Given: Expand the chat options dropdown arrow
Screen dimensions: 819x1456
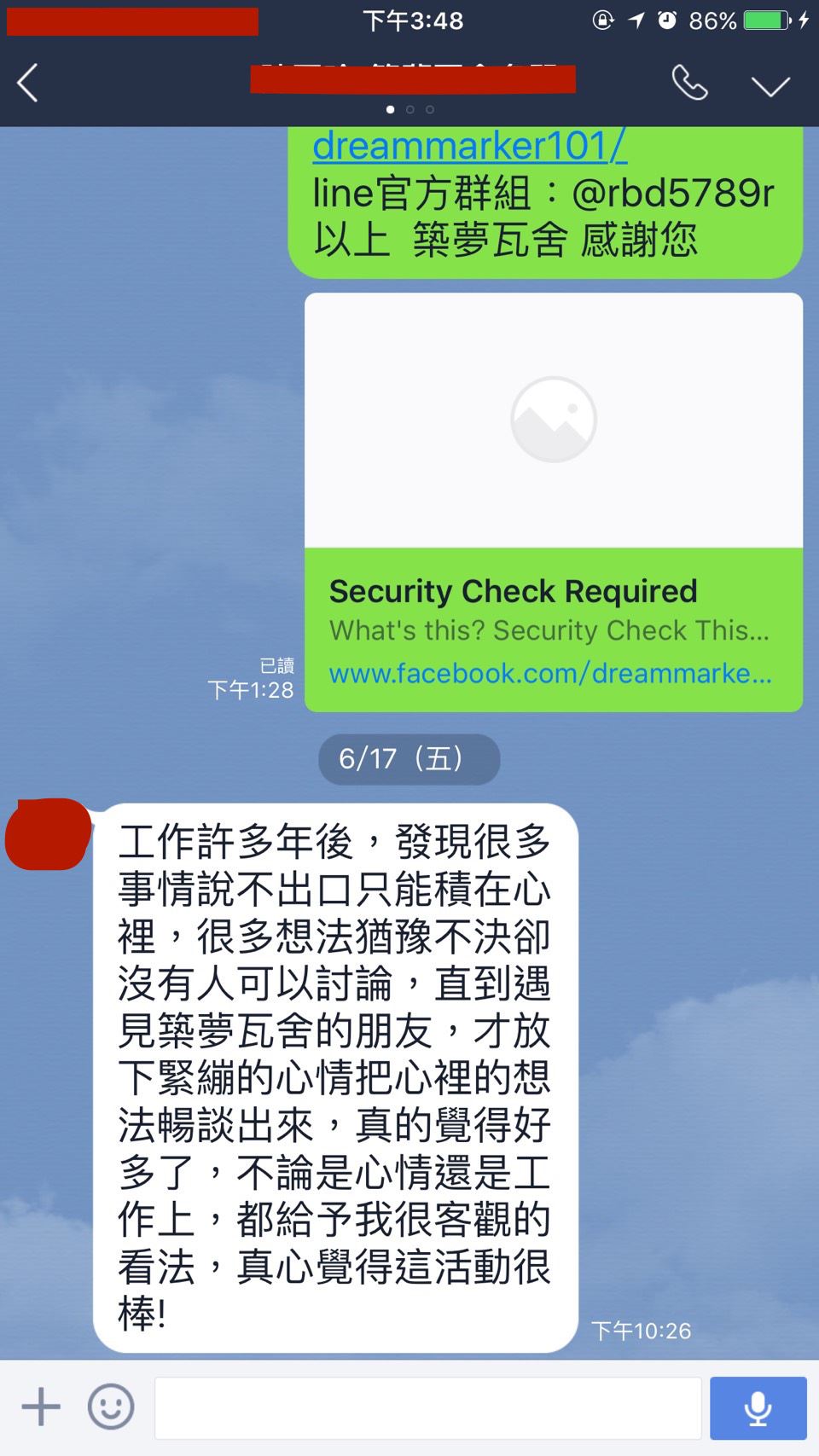Looking at the screenshot, I should click(770, 85).
